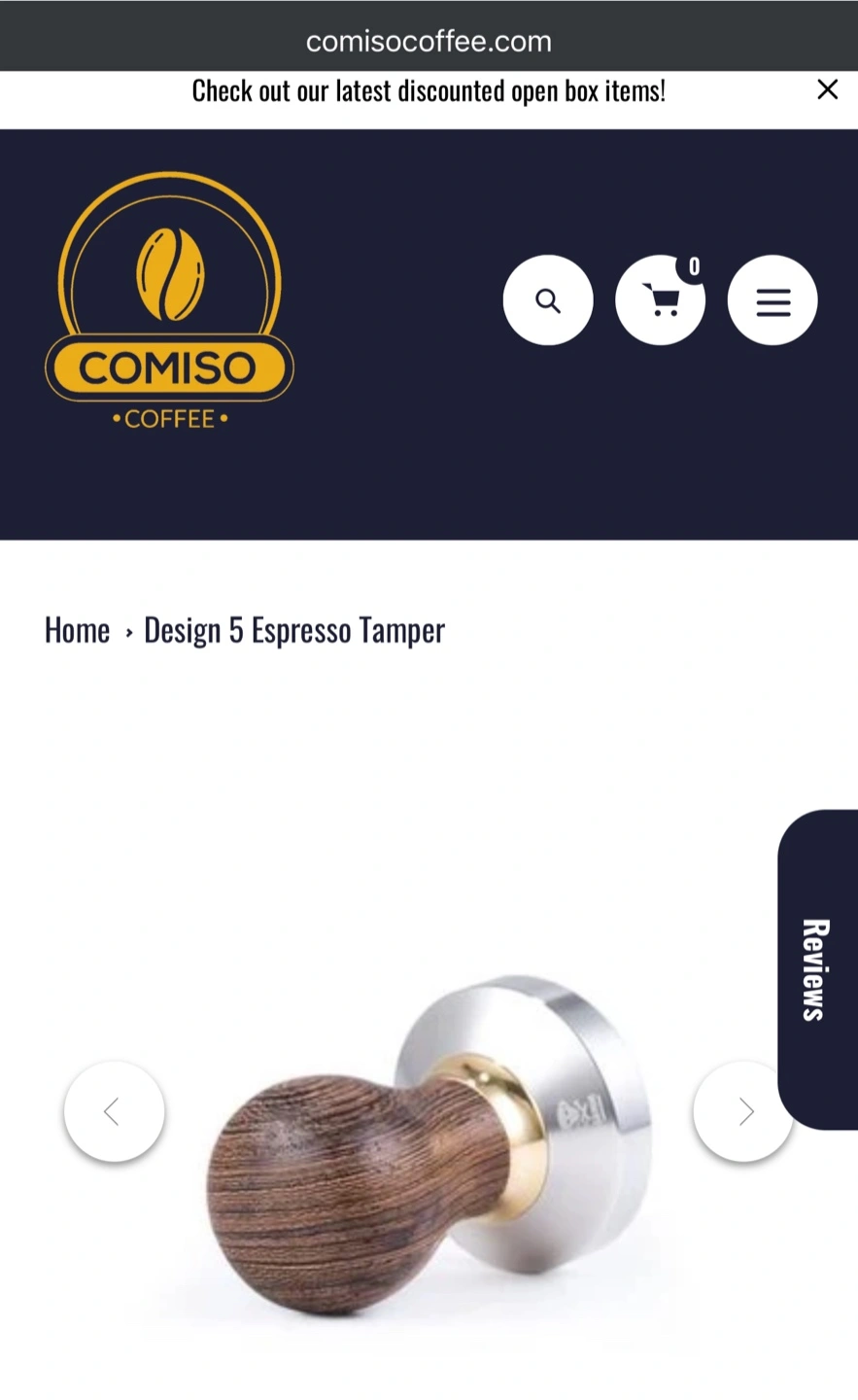Dismiss the open box items banner
Screen dimensions: 858x1400
click(828, 89)
